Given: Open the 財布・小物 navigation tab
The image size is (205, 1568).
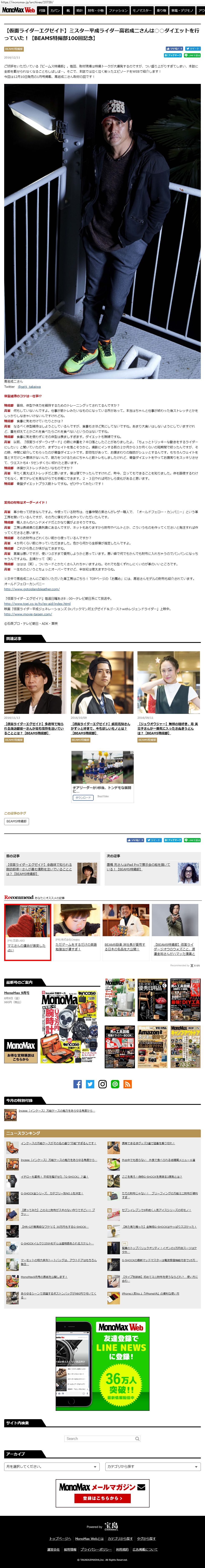Looking at the screenshot, I should click(x=96, y=10).
